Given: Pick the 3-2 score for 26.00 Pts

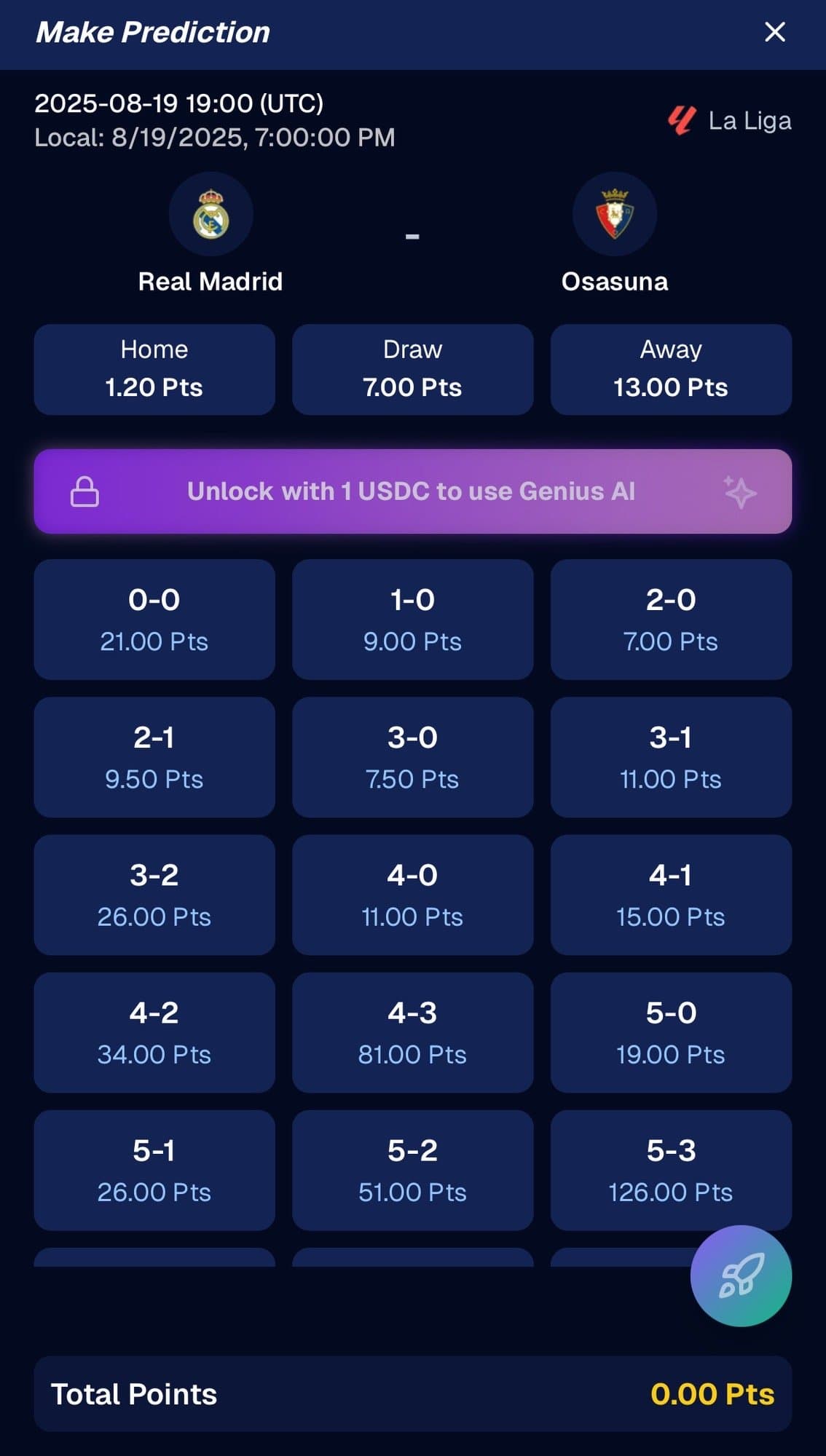Looking at the screenshot, I should click(x=154, y=894).
